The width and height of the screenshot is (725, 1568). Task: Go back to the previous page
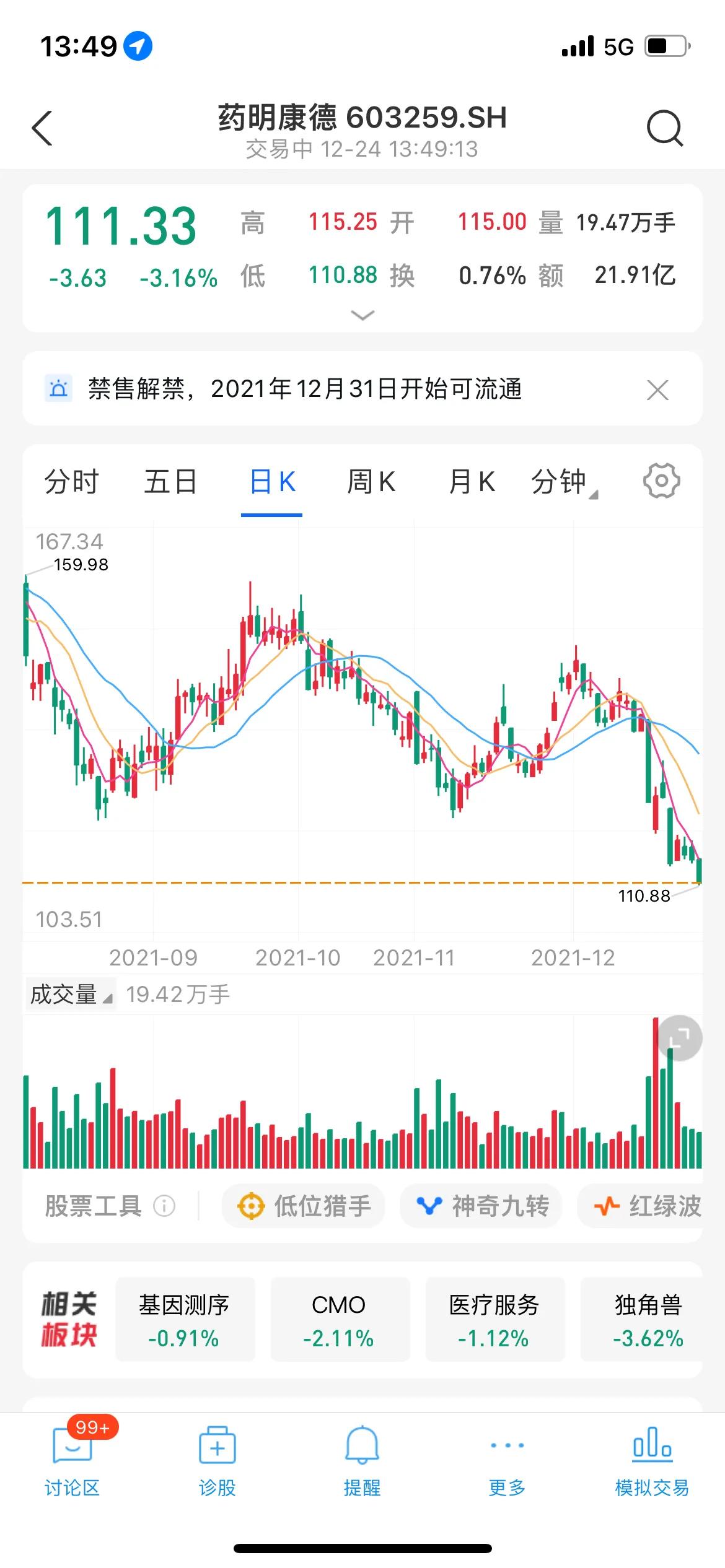[42, 129]
